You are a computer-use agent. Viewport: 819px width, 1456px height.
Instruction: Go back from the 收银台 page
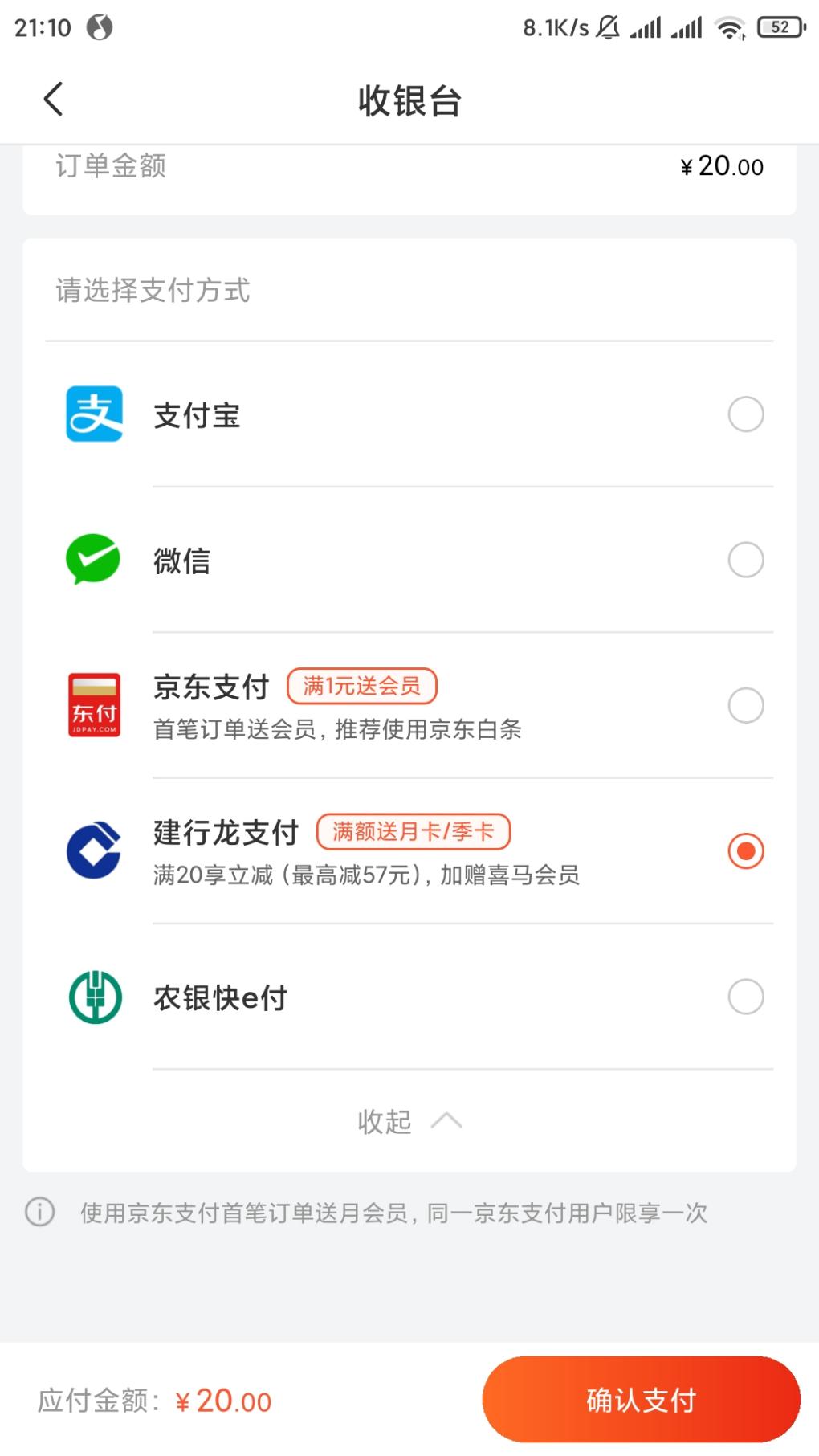click(x=53, y=100)
